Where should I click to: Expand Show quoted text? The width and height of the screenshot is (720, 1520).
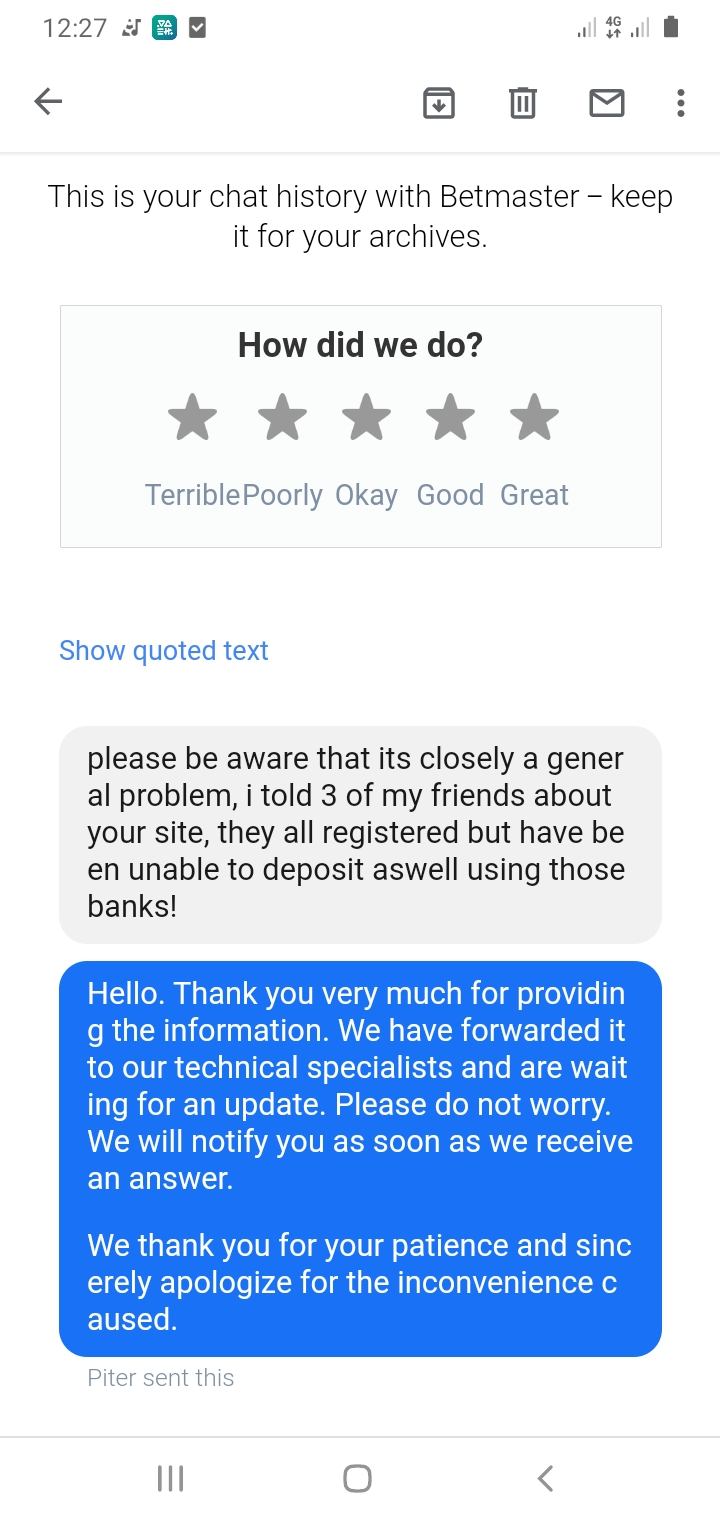point(164,651)
